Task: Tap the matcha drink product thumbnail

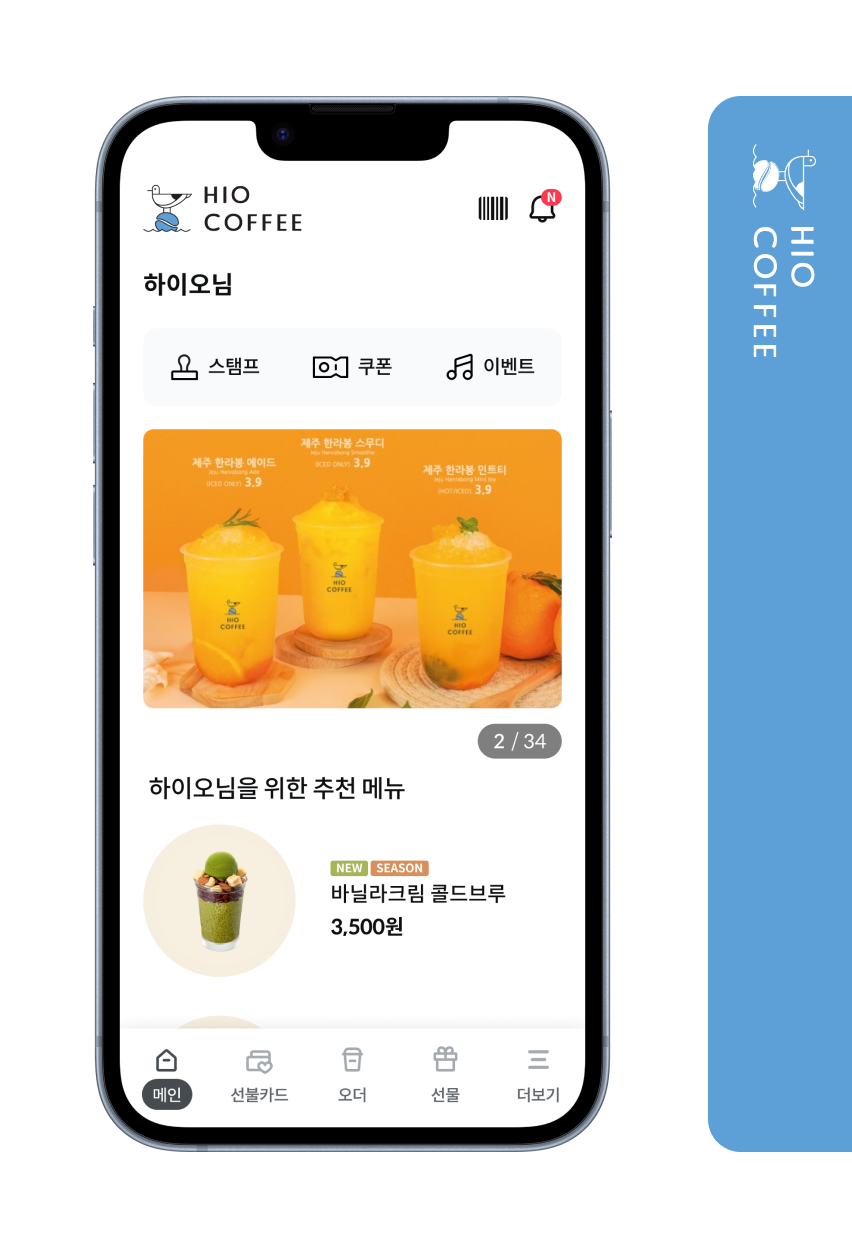Action: tap(219, 901)
